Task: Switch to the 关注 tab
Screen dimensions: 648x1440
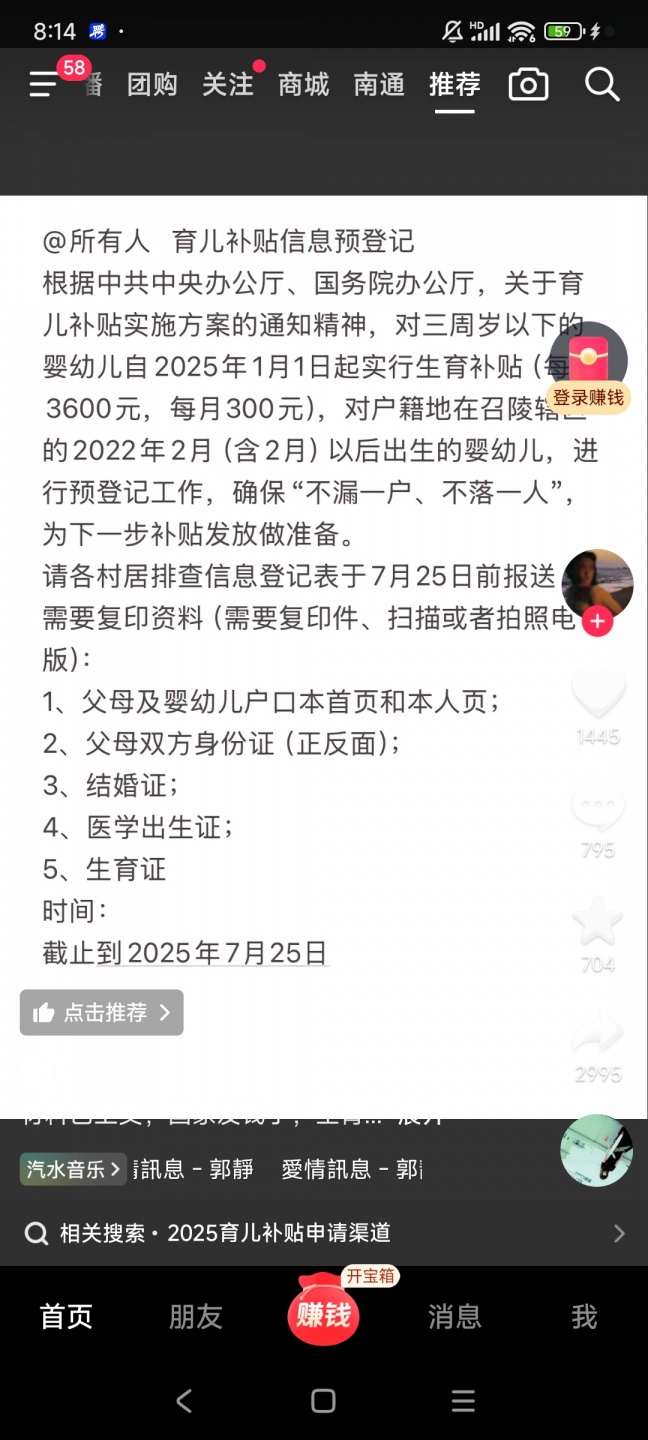Action: [228, 85]
